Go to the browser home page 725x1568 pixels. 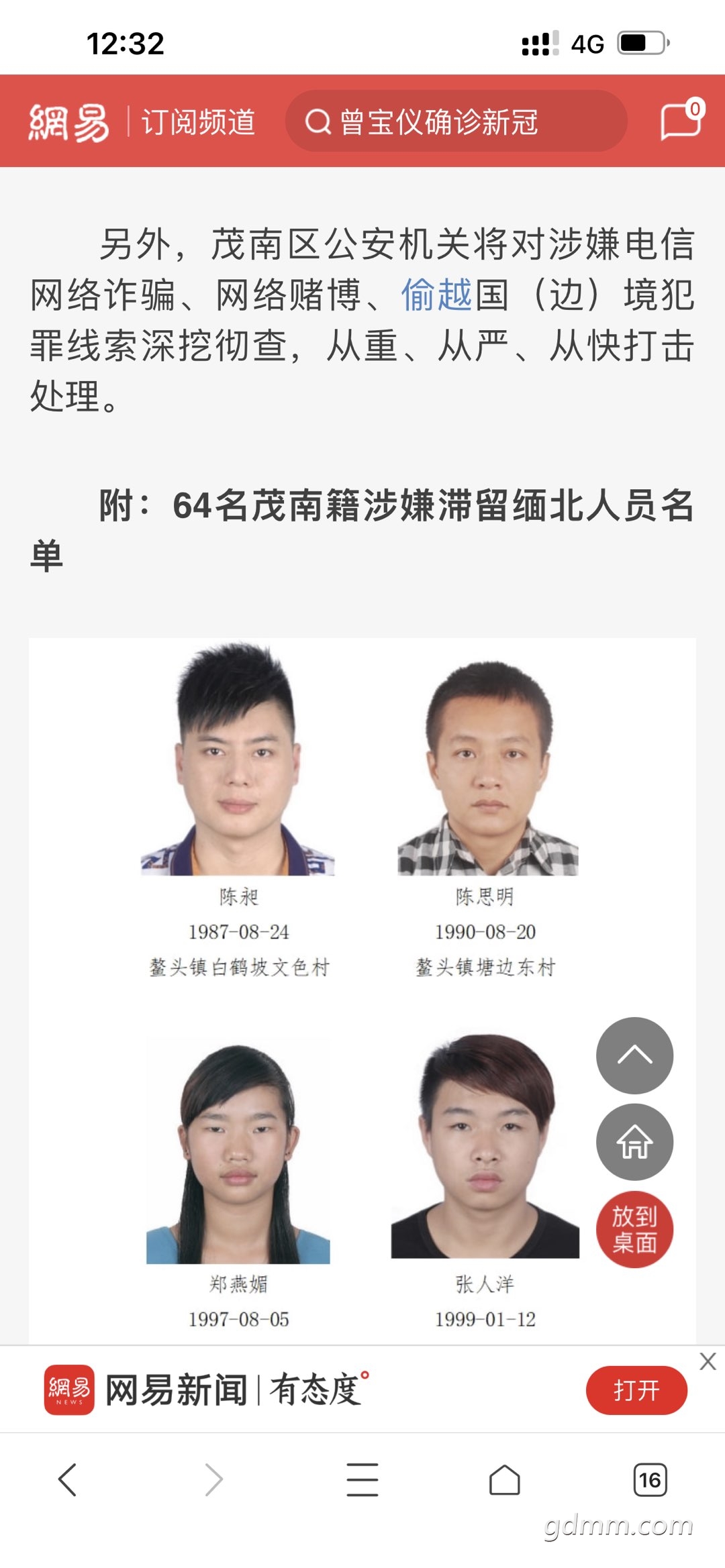coord(505,1479)
